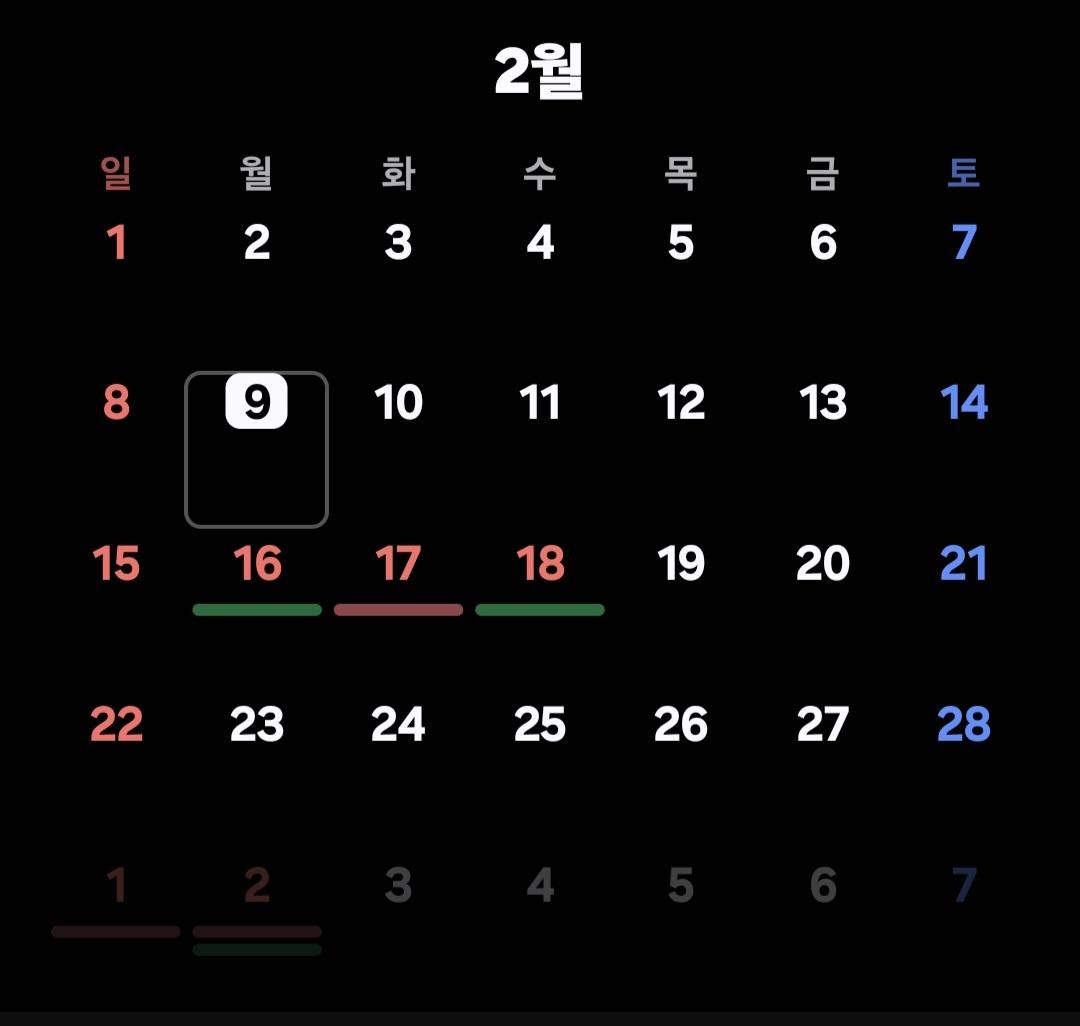Viewport: 1080px width, 1026px height.
Task: Select February 12 in the calendar
Action: tap(681, 403)
